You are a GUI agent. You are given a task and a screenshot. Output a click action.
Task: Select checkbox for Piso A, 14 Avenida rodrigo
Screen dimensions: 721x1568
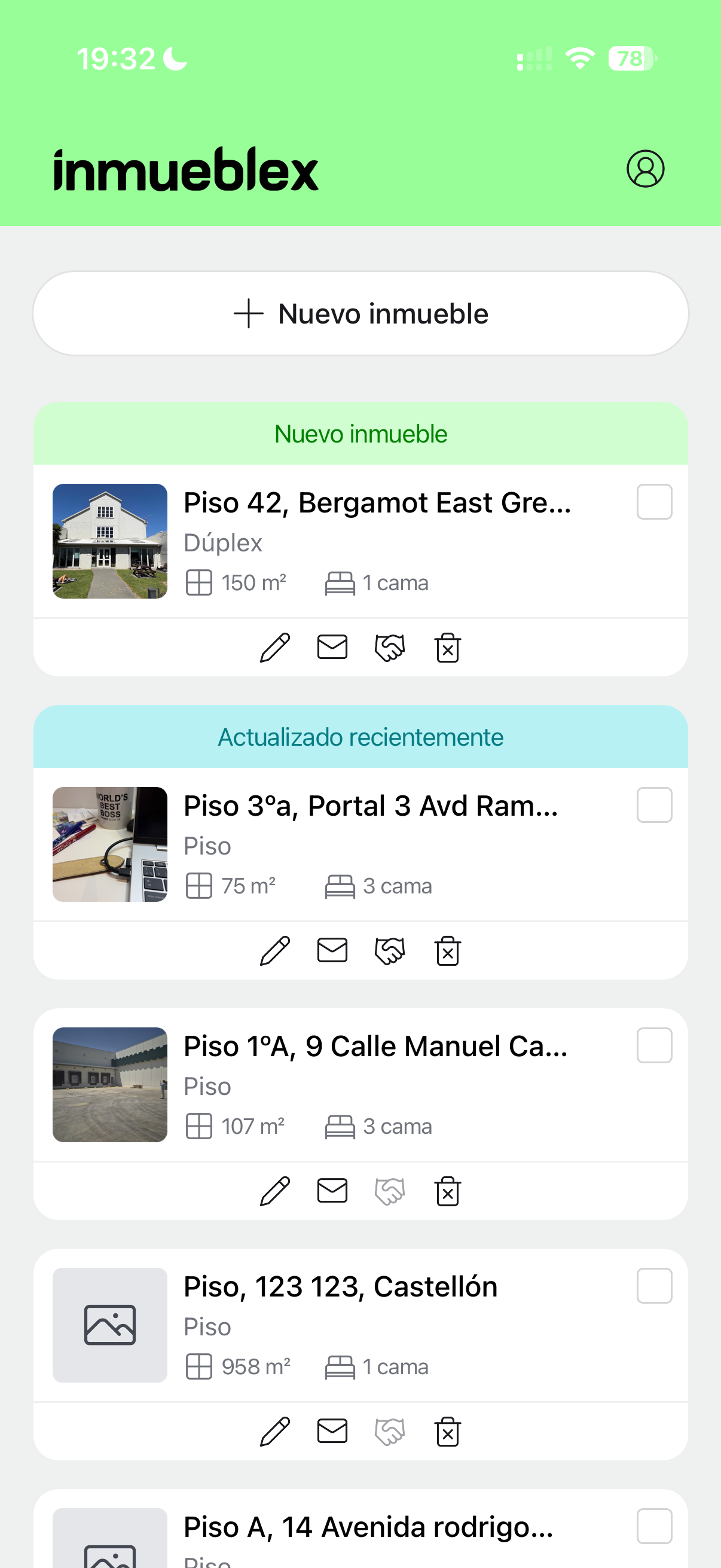click(654, 1526)
